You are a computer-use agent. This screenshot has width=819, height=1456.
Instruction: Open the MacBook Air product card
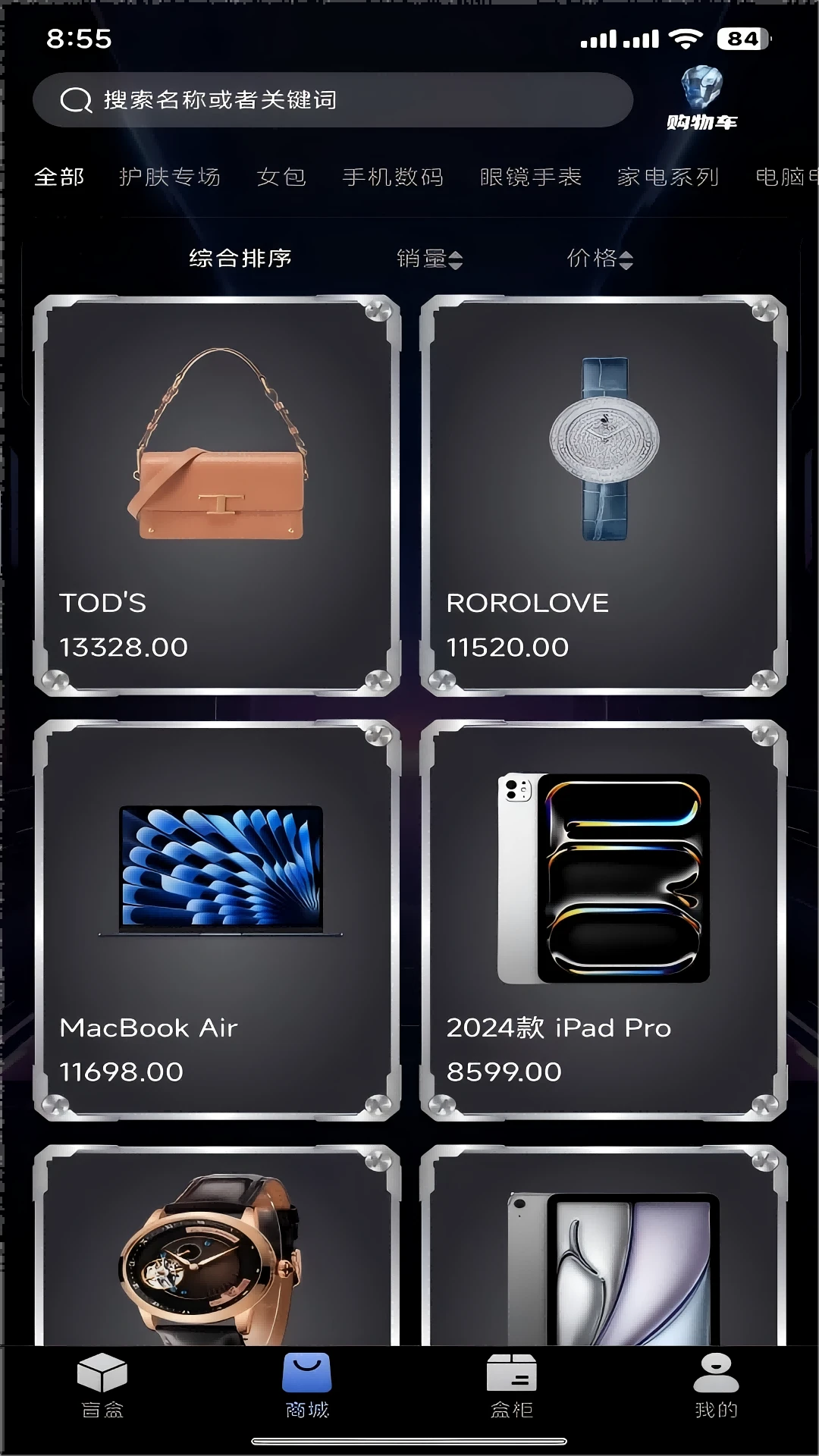pos(217,920)
